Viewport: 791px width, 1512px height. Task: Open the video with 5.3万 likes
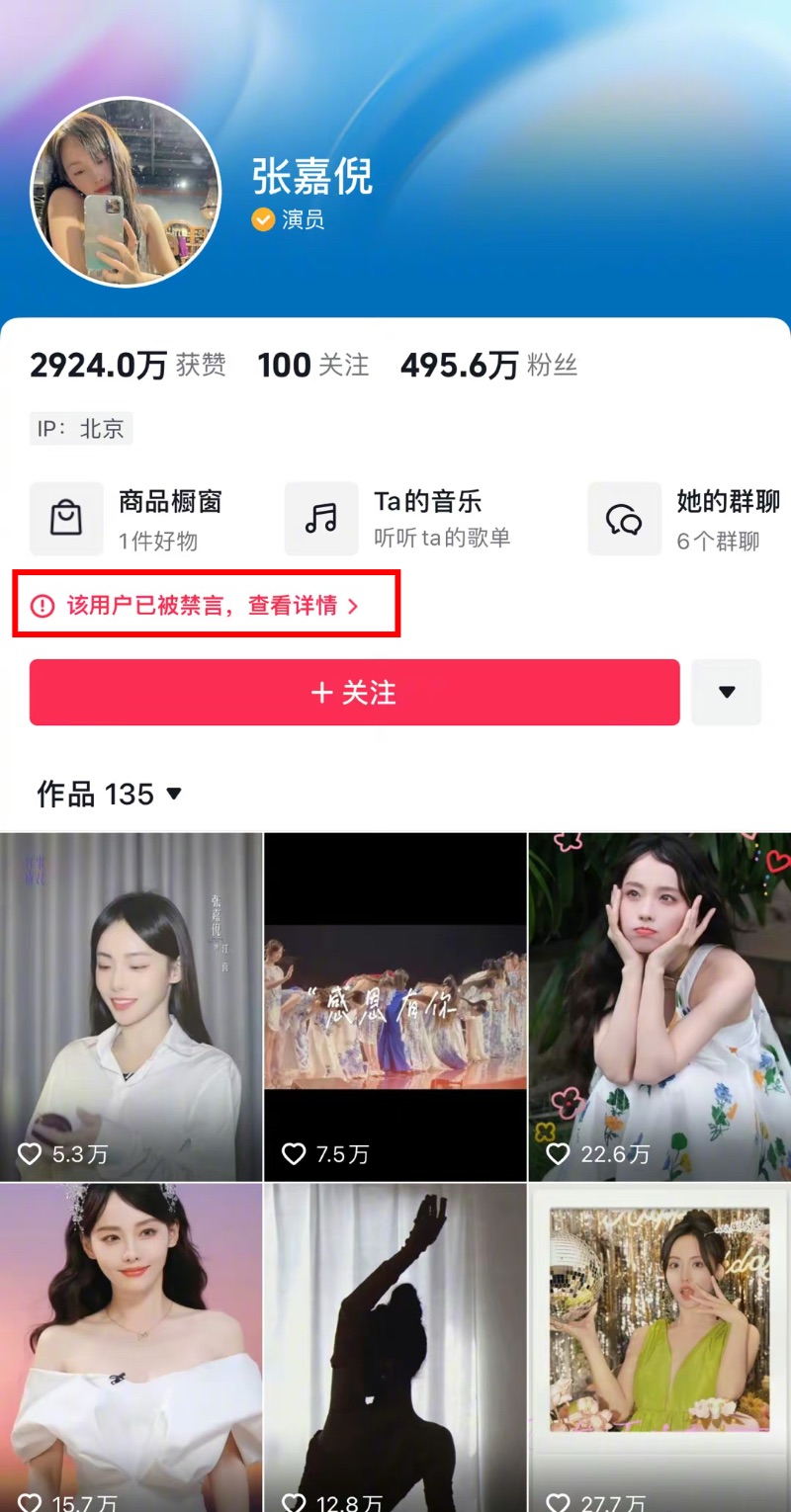click(131, 1006)
